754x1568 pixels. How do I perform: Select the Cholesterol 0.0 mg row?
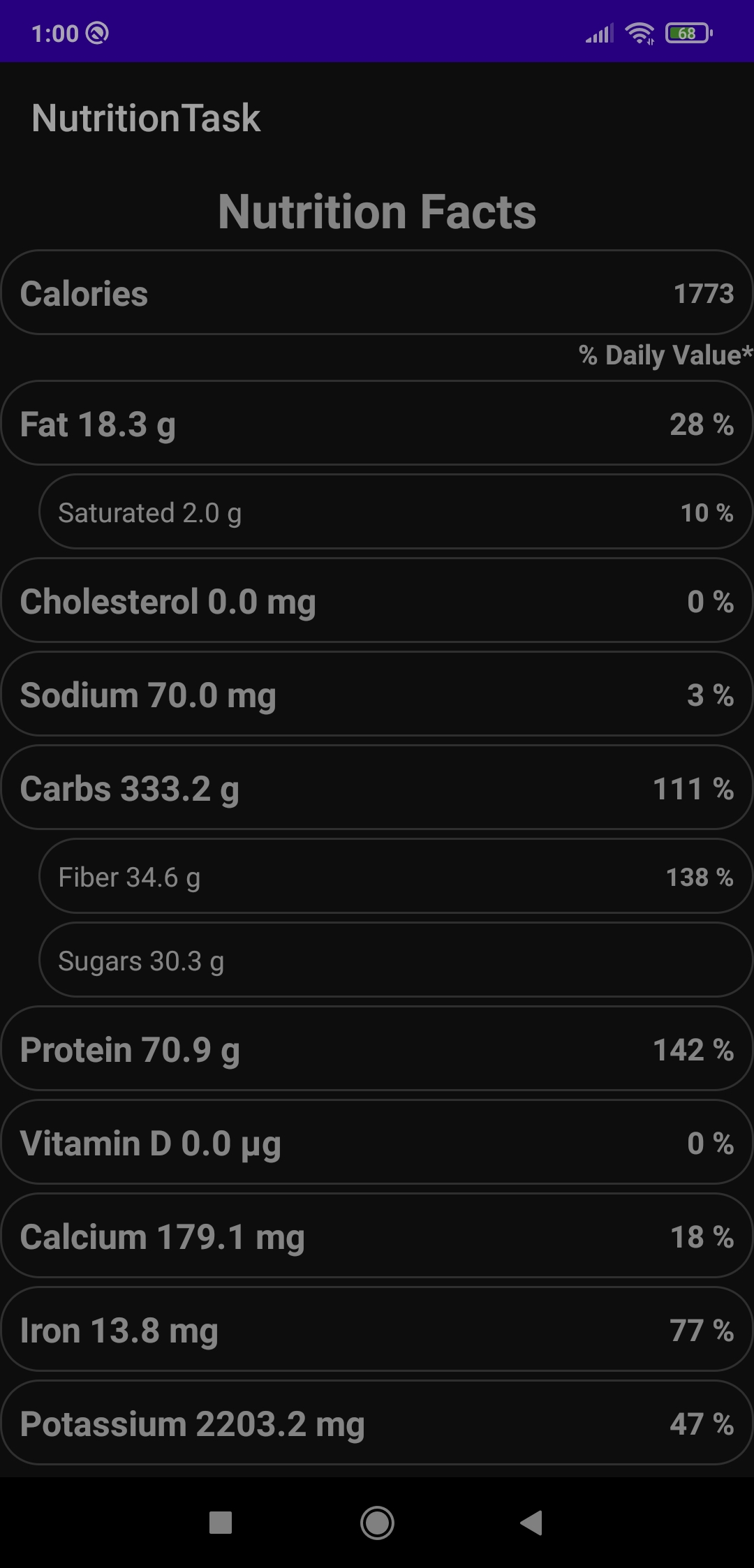point(377,601)
